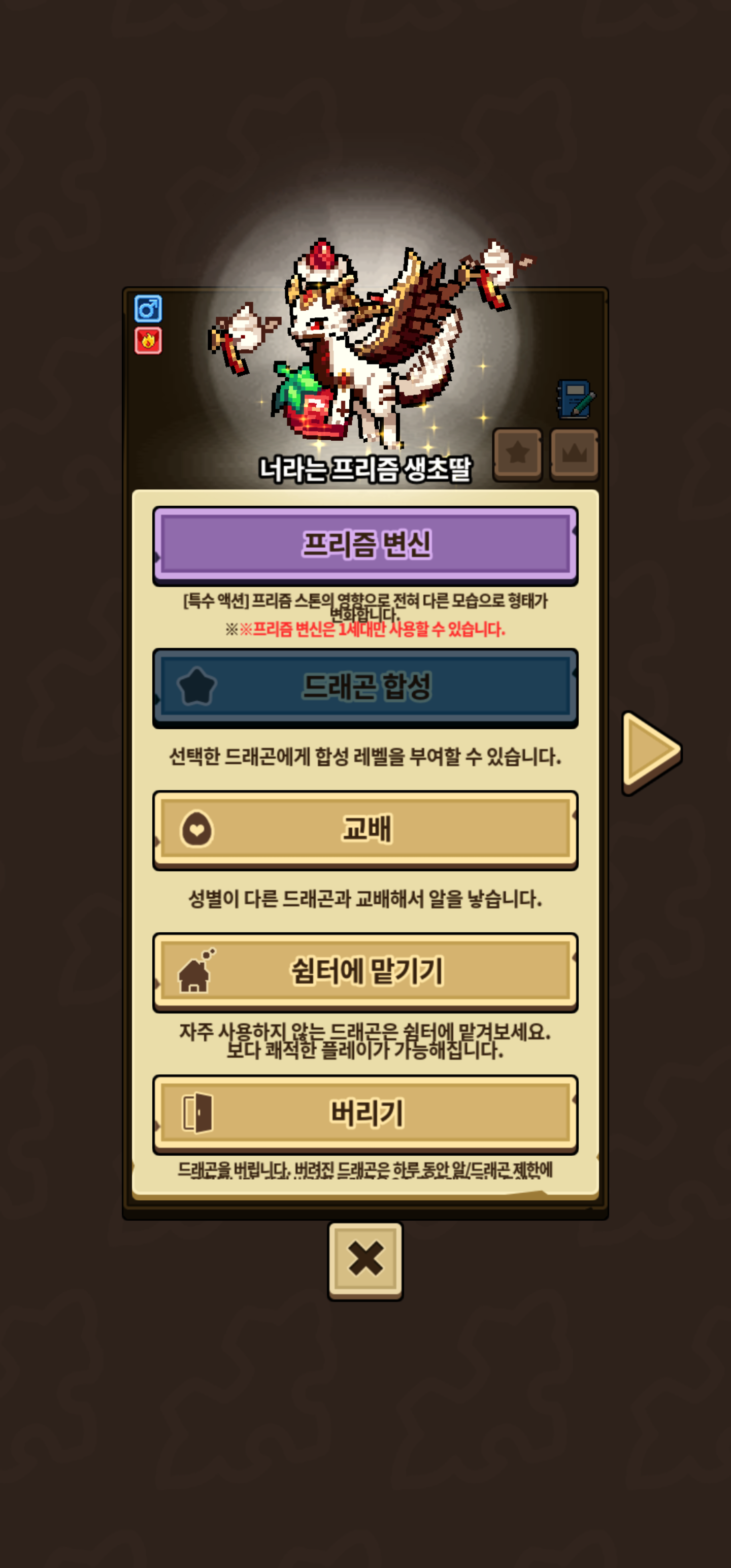Close the dragon menu with X
This screenshot has width=731, height=1568.
click(365, 1260)
